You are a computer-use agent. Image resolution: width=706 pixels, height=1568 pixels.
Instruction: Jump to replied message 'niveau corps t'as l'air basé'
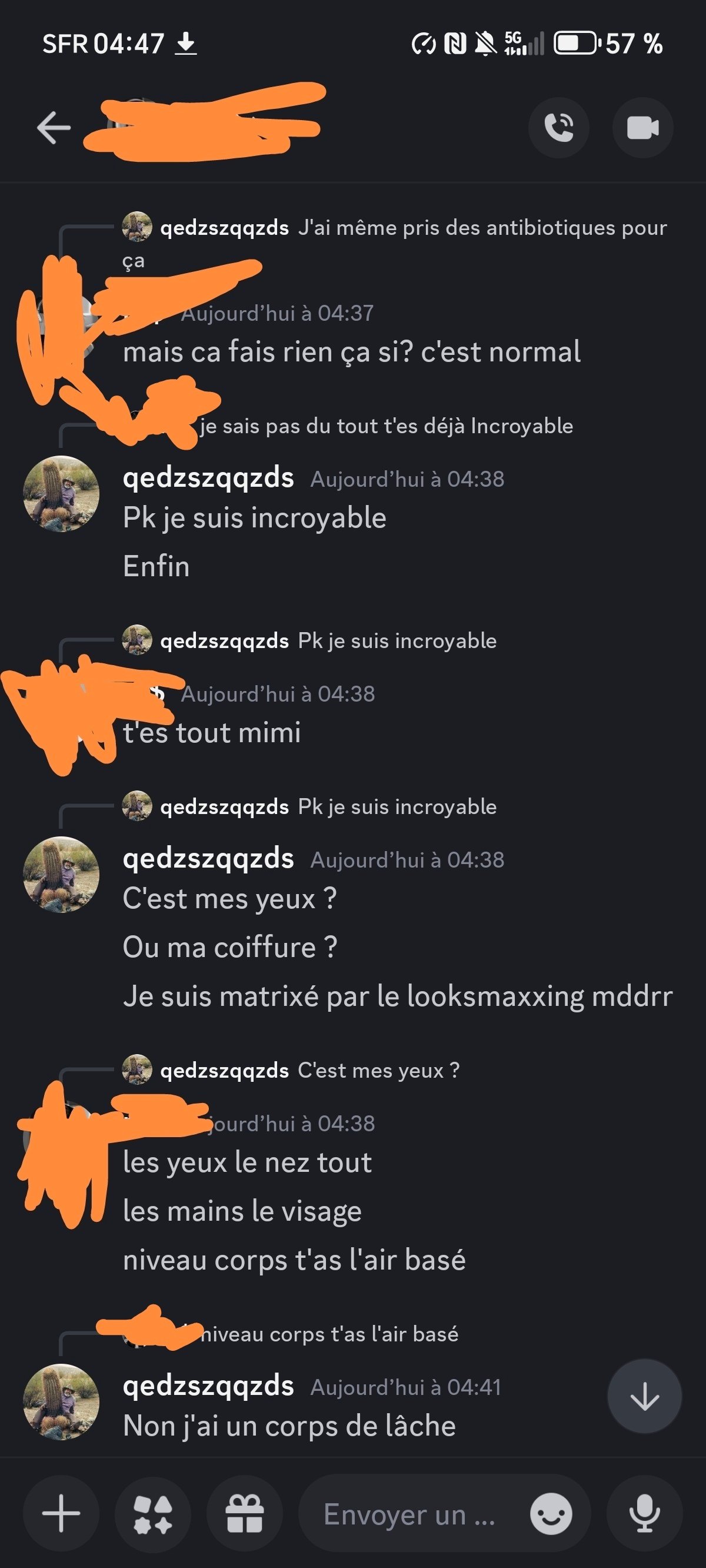pyautogui.click(x=329, y=1334)
